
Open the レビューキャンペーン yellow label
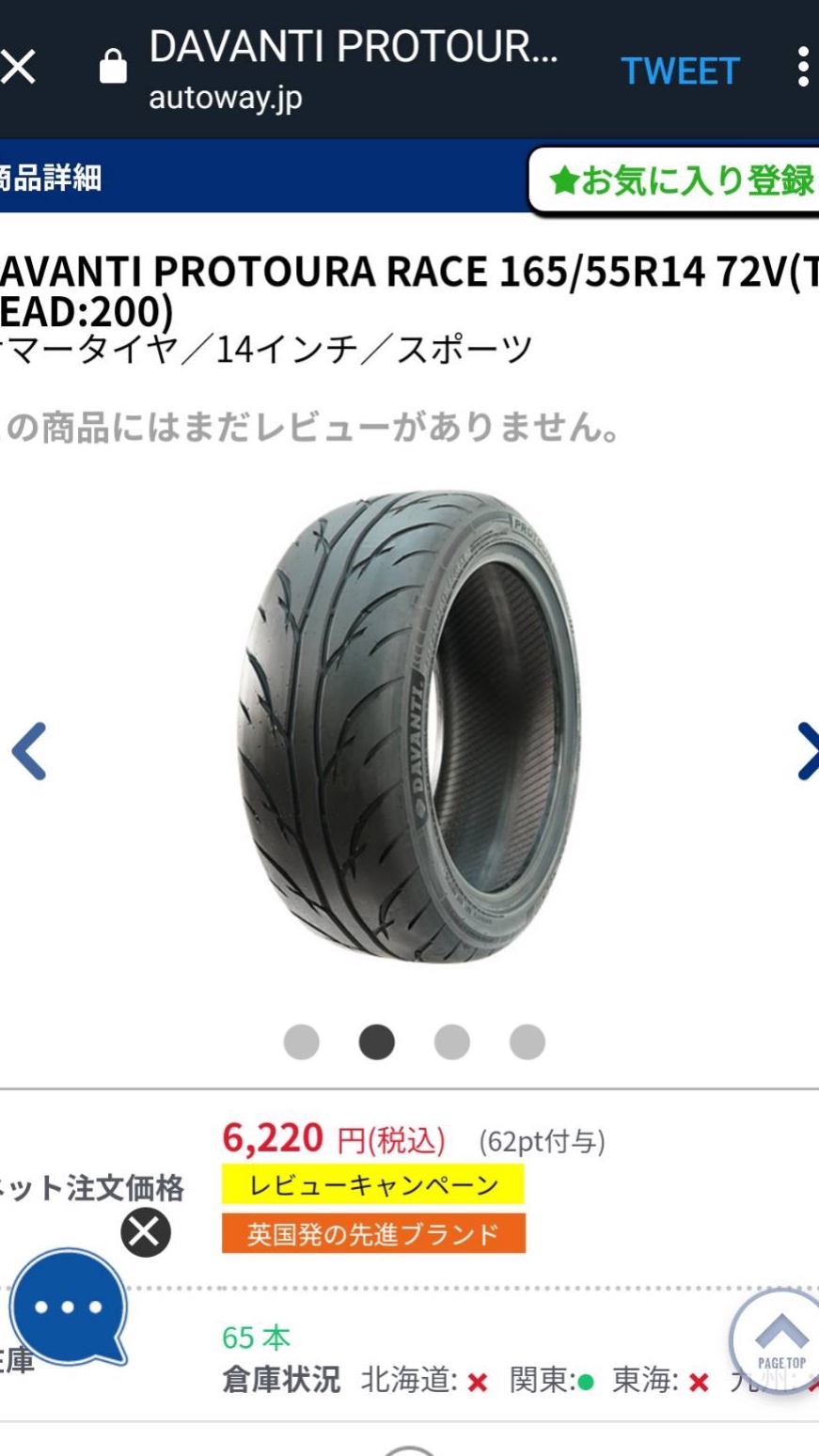pos(372,1184)
